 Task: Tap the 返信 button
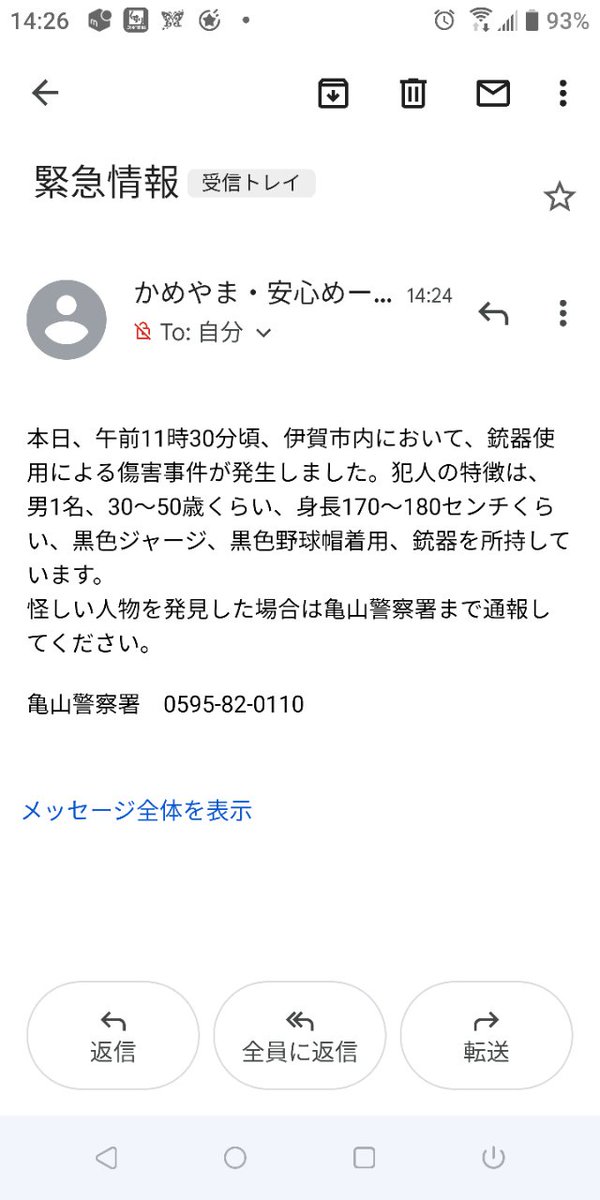(x=113, y=1035)
